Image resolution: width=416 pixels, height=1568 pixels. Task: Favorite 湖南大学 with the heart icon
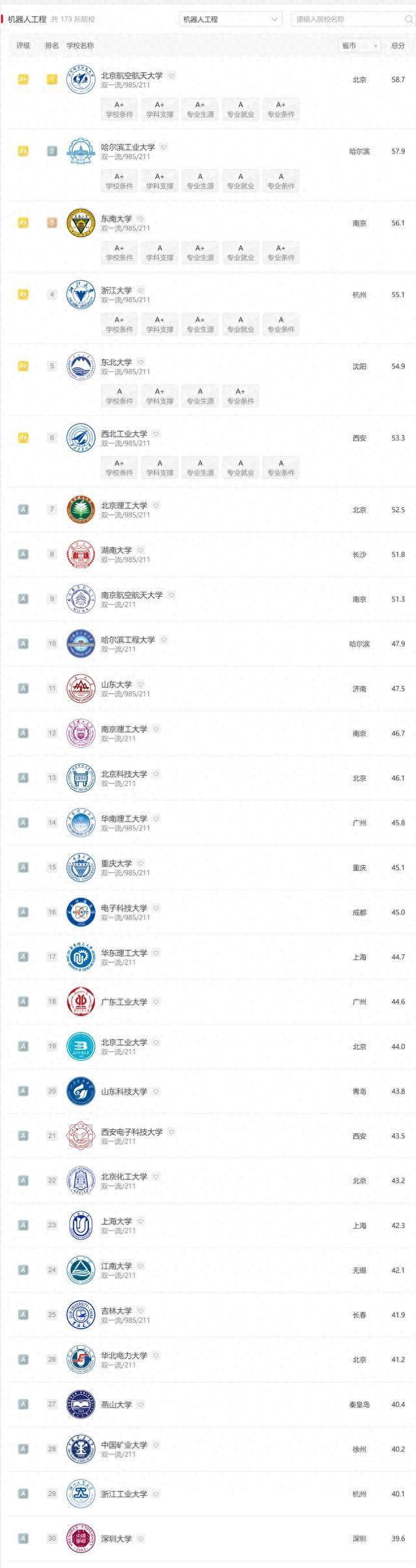[140, 551]
